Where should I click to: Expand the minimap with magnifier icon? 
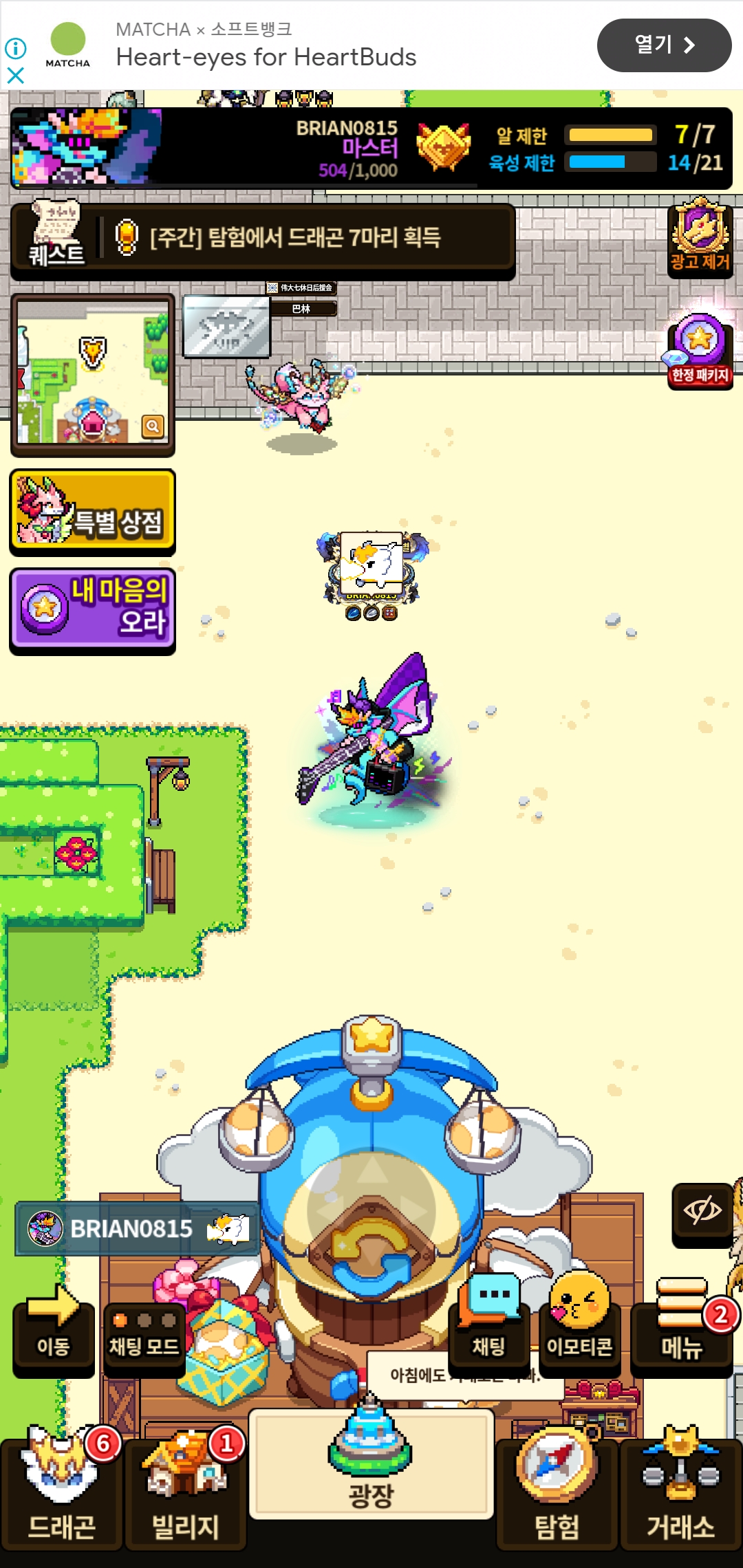pyautogui.click(x=153, y=426)
